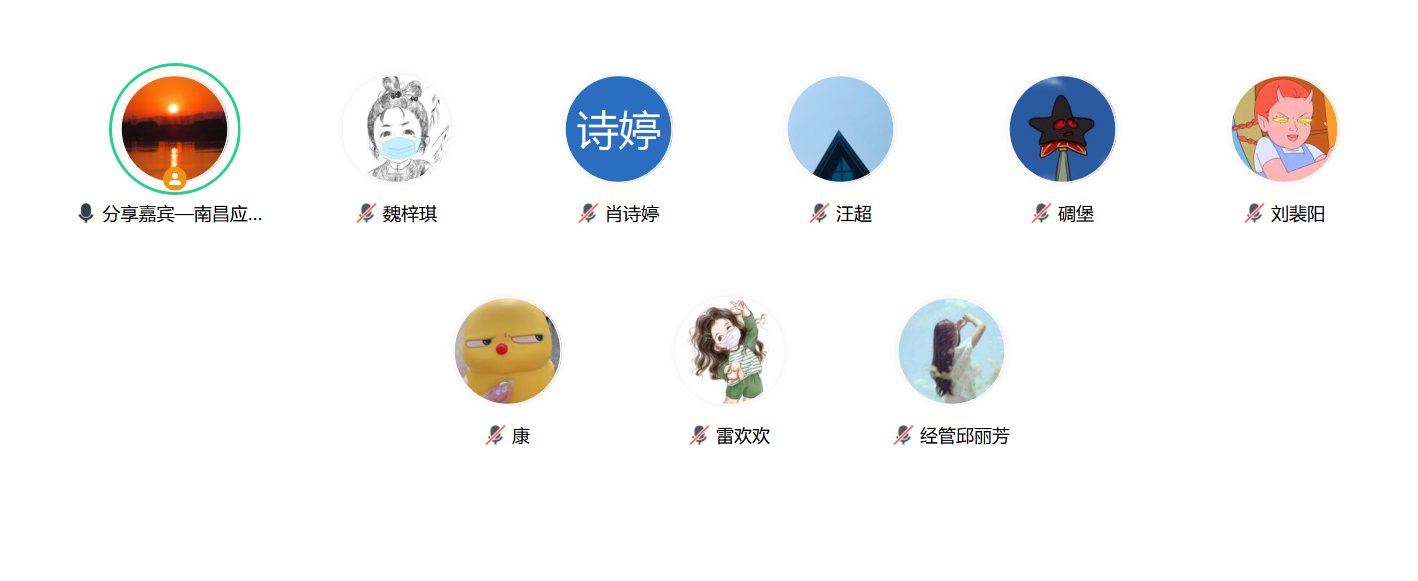Open the speaker 分享嘉宾—南昌应... avatar
The width and height of the screenshot is (1418, 581).
click(x=174, y=128)
